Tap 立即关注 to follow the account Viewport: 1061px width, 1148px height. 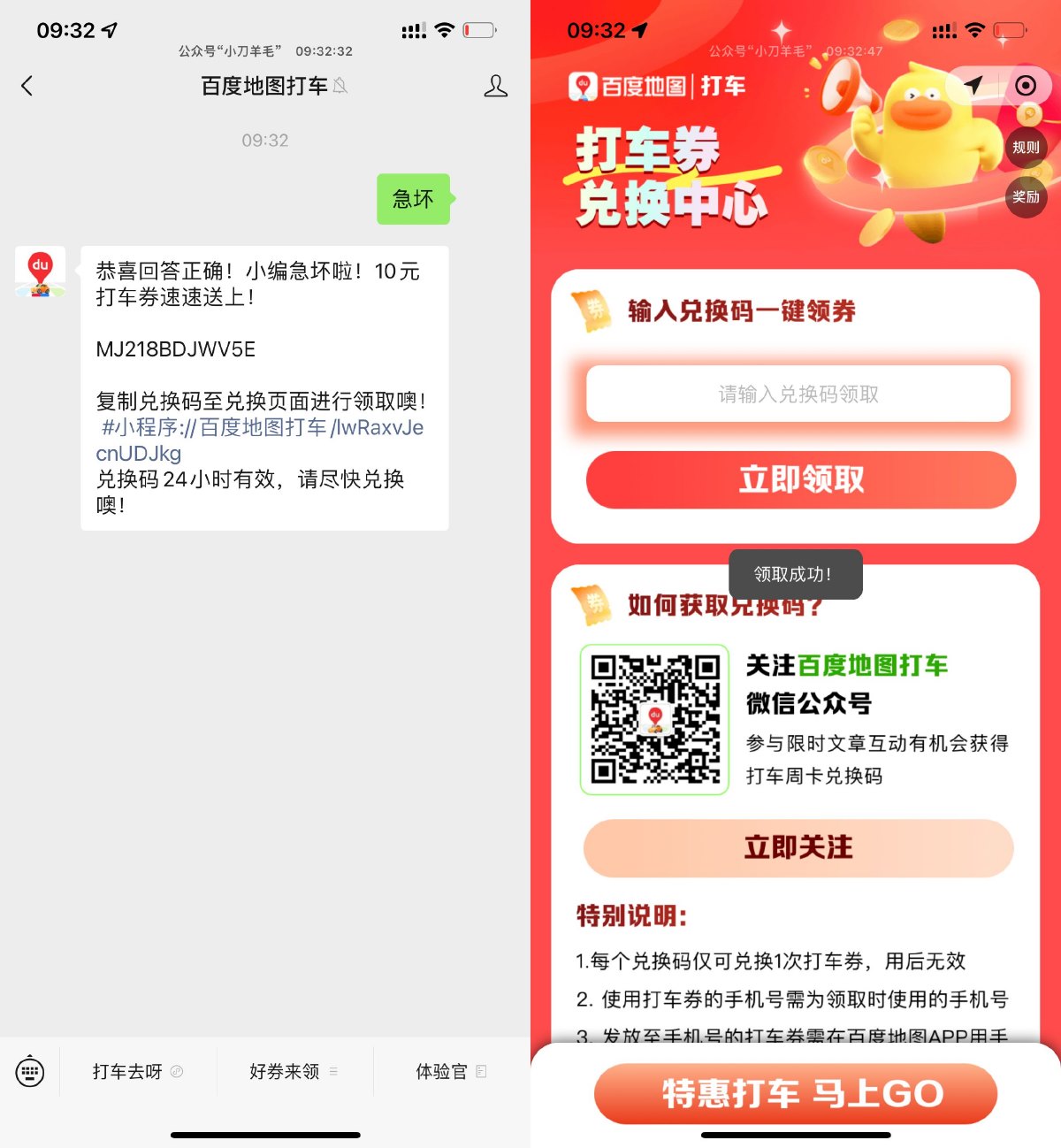click(x=798, y=847)
